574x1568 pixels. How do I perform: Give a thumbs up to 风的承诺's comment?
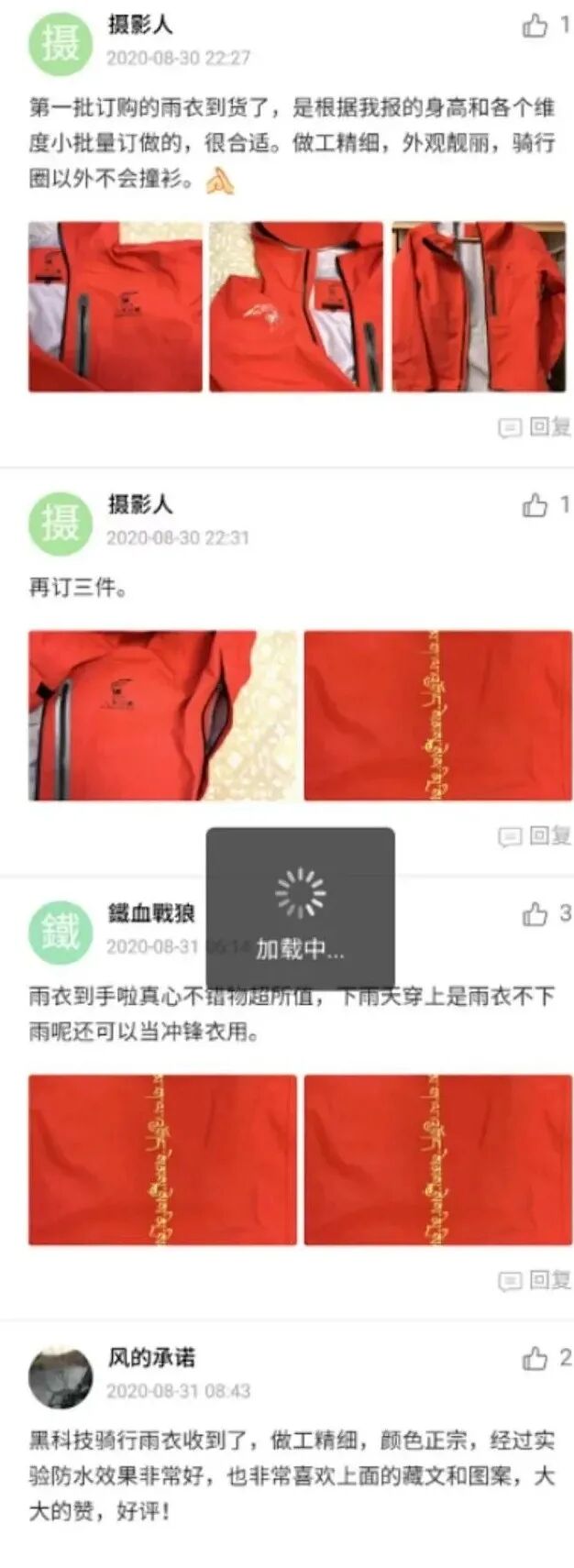535,1359
